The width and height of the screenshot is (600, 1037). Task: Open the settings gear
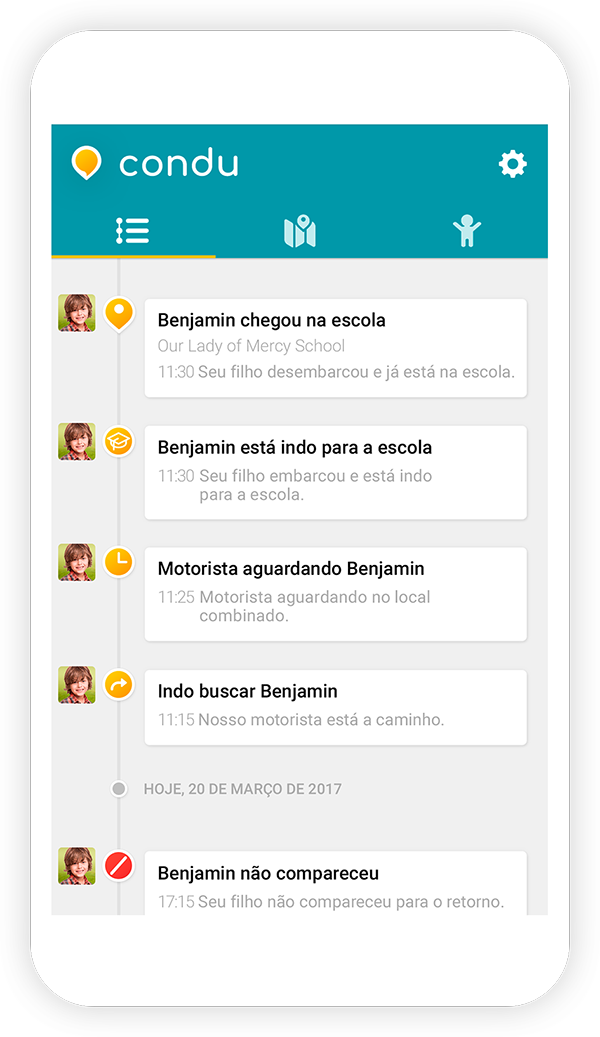coord(512,164)
